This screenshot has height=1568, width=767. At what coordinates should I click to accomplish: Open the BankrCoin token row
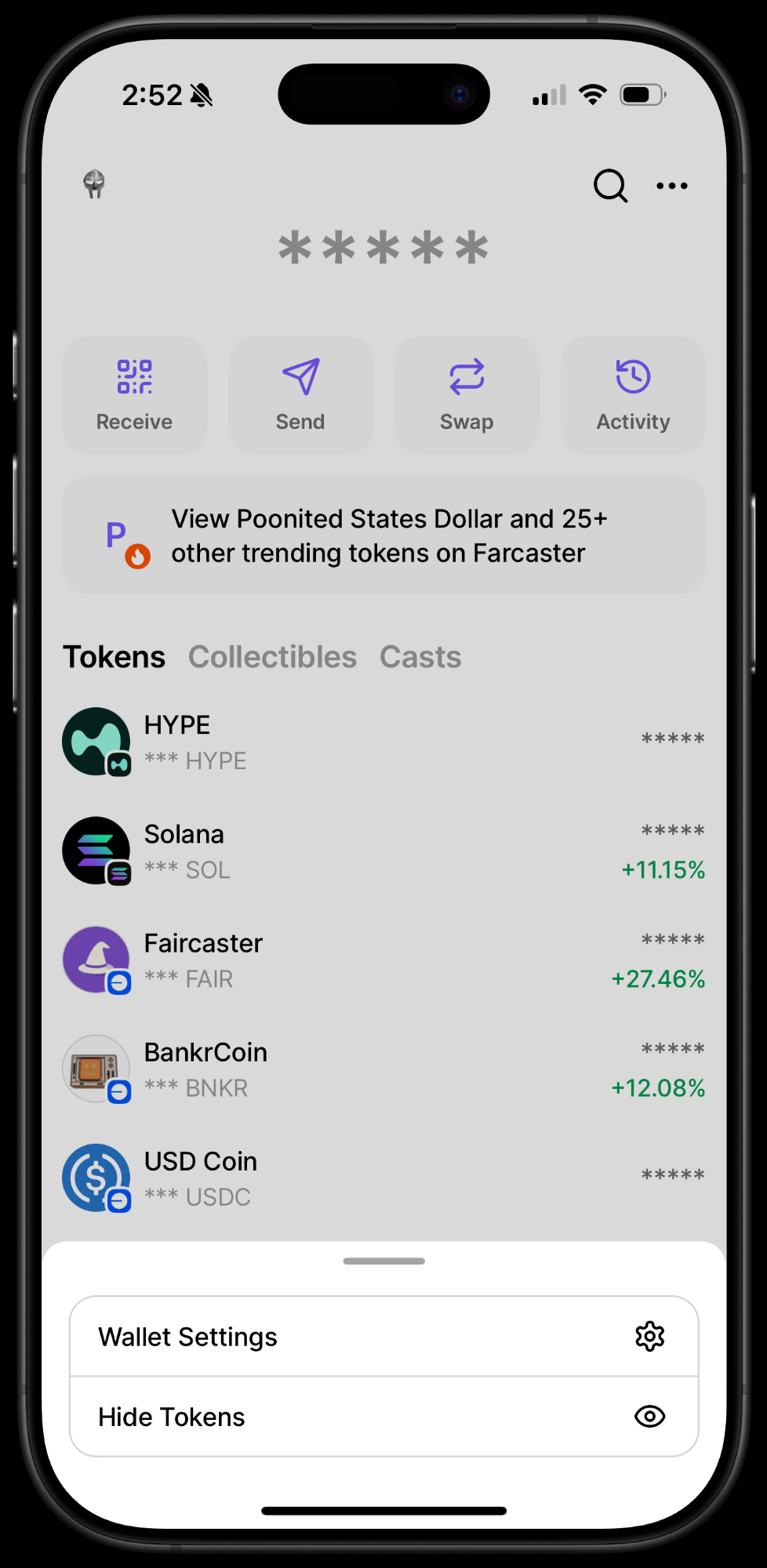click(x=383, y=1069)
